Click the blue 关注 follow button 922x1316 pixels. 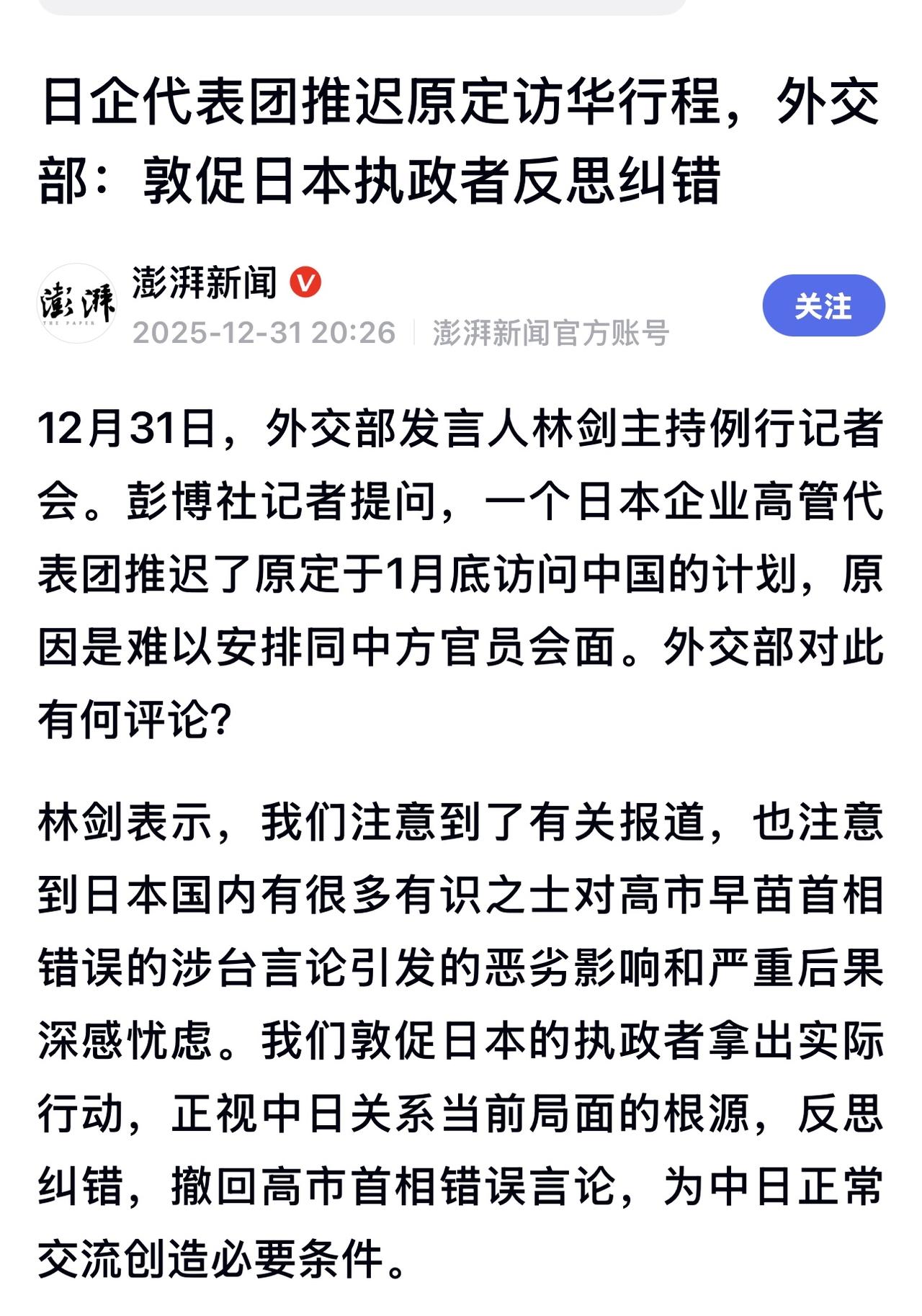pos(824,305)
